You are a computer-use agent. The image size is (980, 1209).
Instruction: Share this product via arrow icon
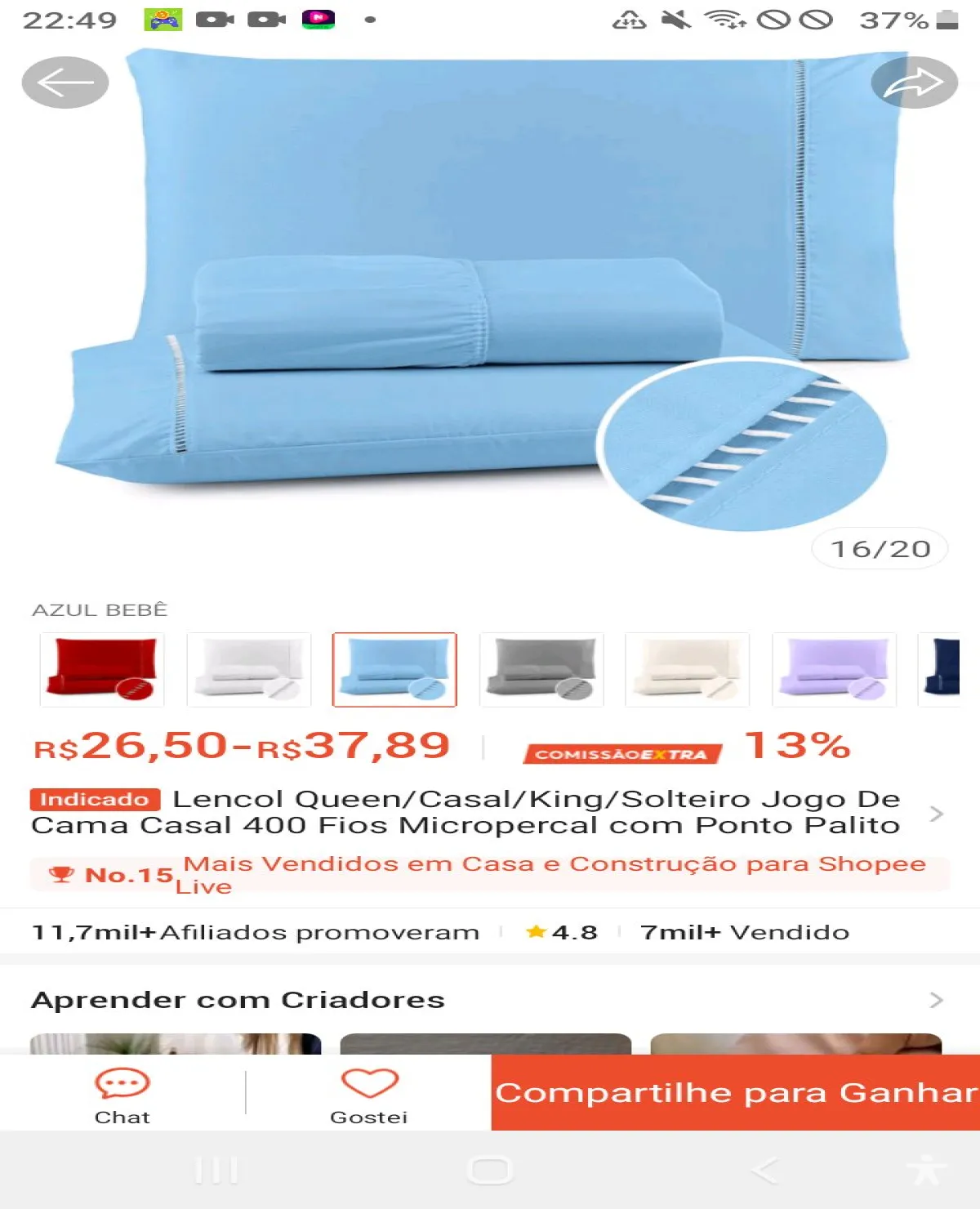(914, 83)
